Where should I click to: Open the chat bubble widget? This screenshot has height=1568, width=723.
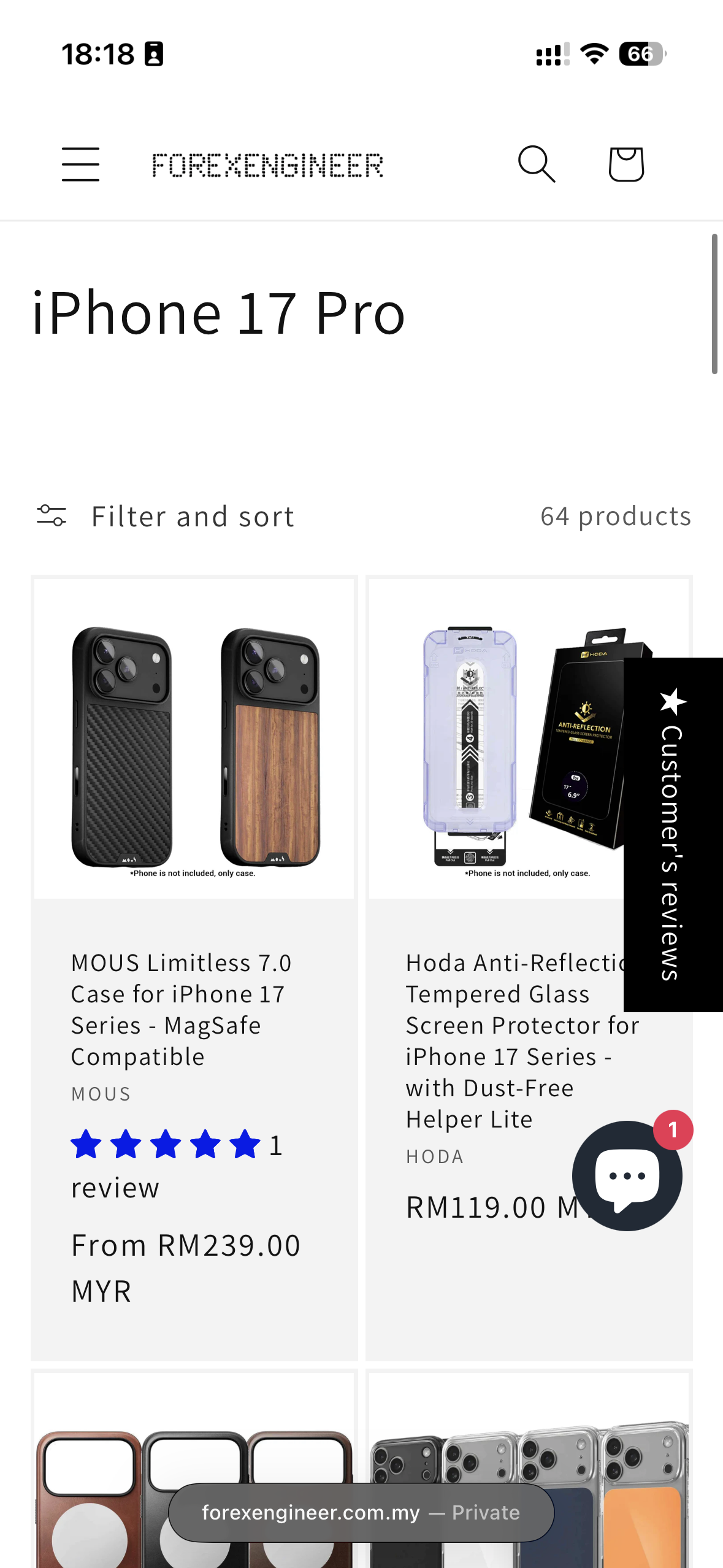pyautogui.click(x=626, y=1175)
